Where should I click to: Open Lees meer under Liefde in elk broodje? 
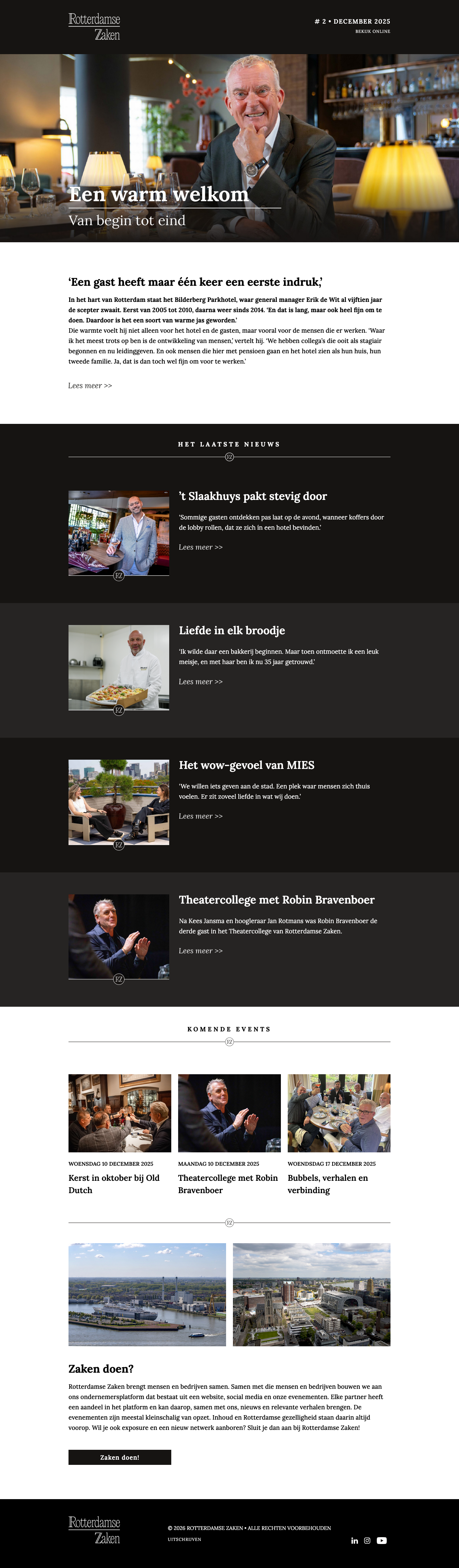point(200,682)
